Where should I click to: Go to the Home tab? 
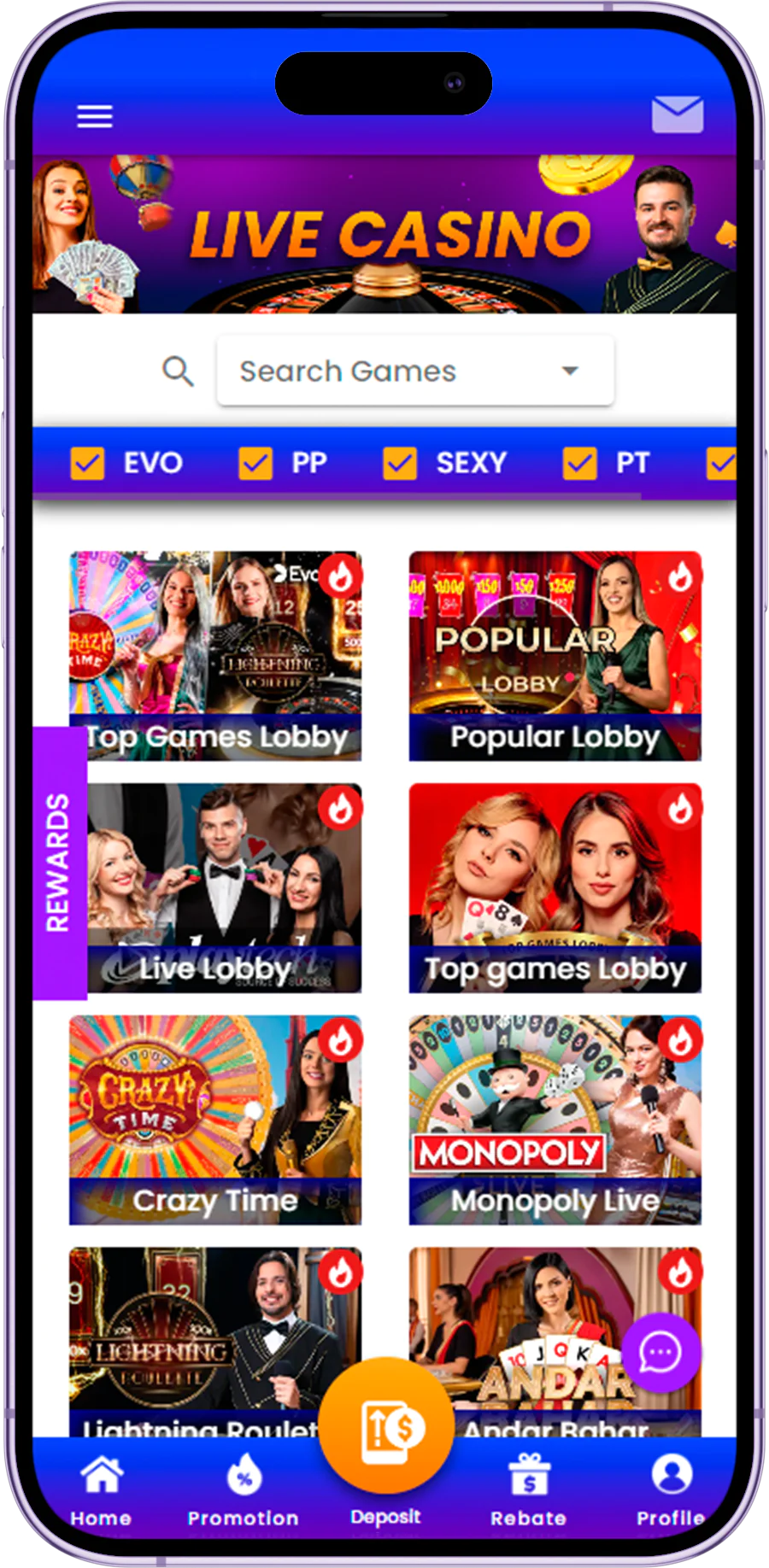101,1490
